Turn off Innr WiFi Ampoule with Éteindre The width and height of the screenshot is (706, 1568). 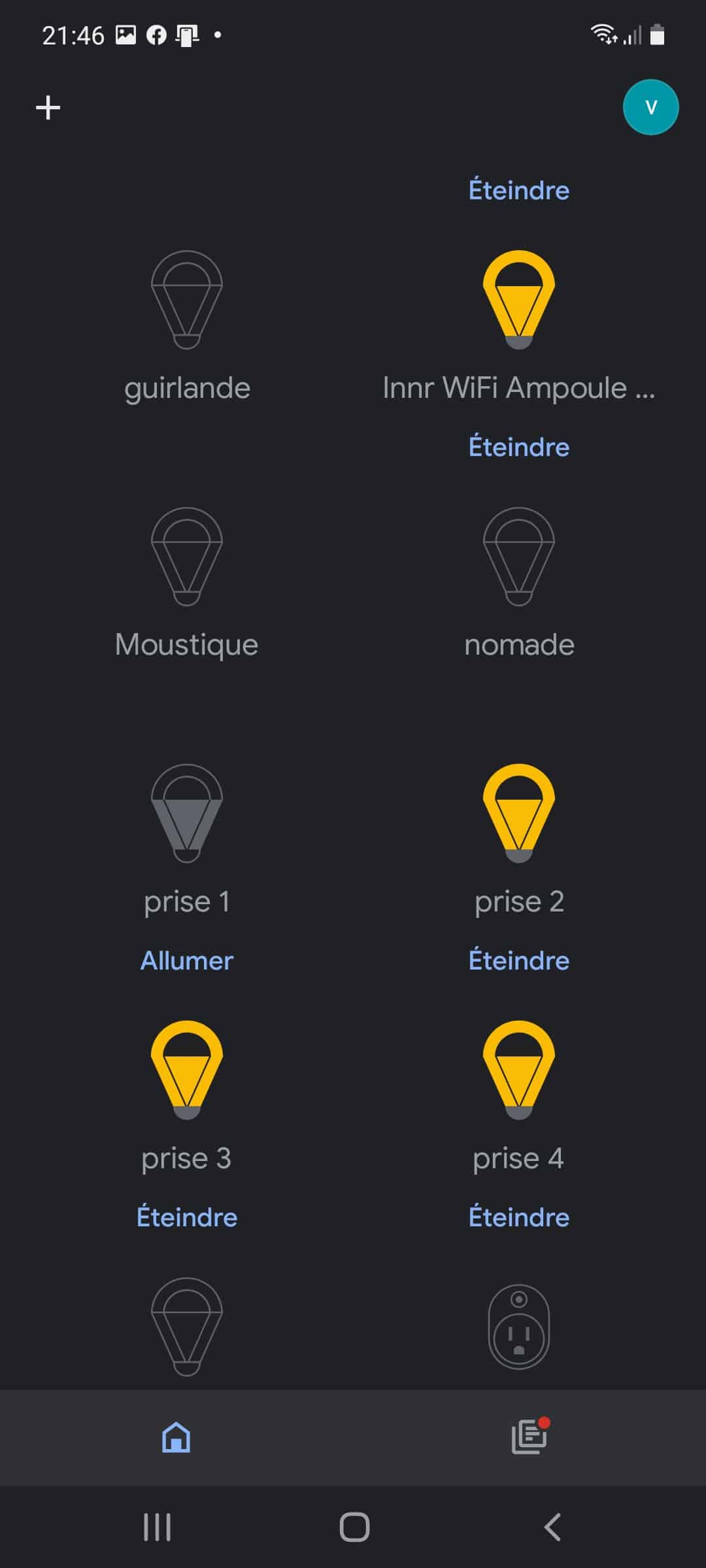click(519, 447)
